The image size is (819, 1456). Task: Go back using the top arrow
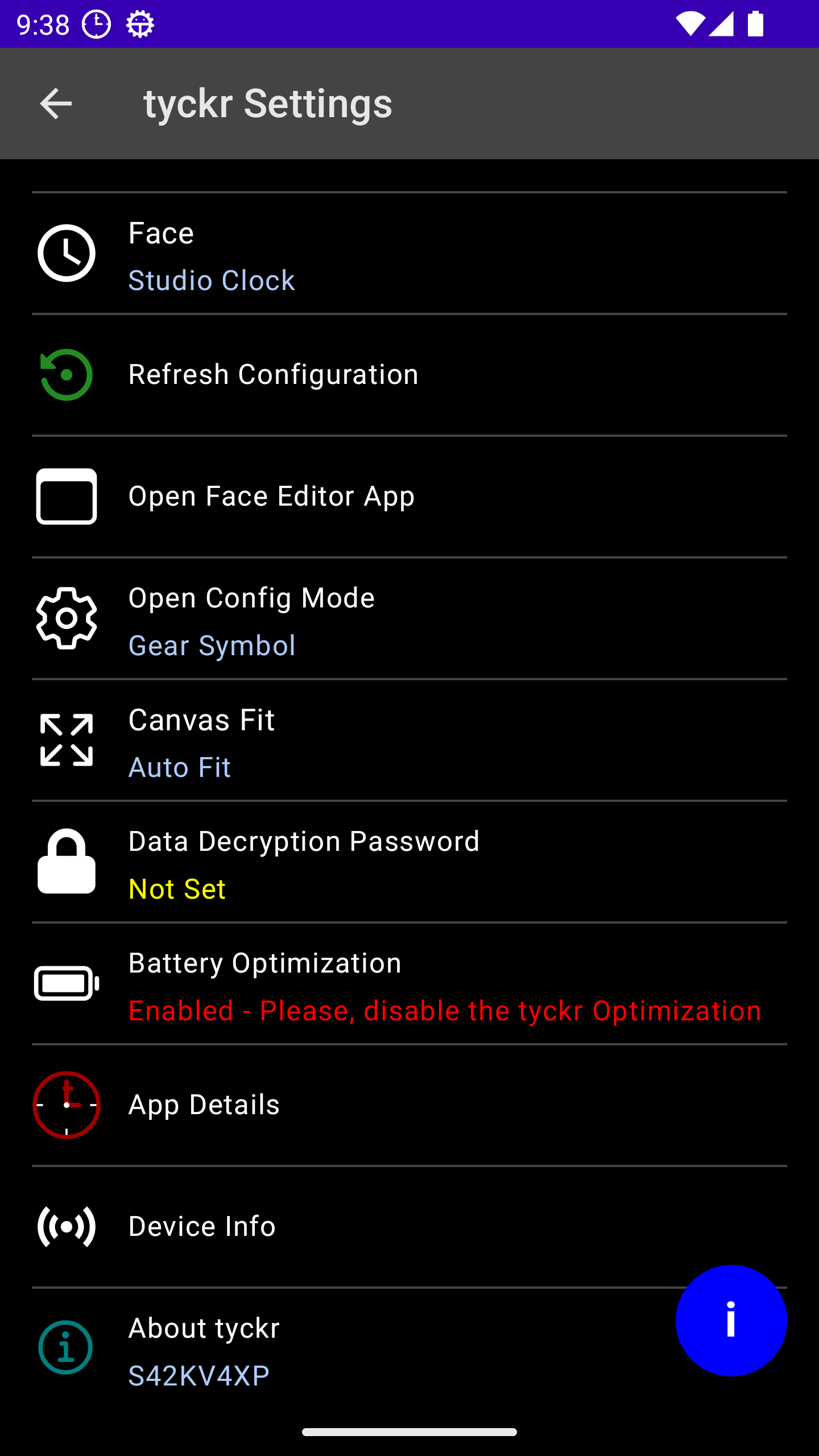[x=56, y=104]
